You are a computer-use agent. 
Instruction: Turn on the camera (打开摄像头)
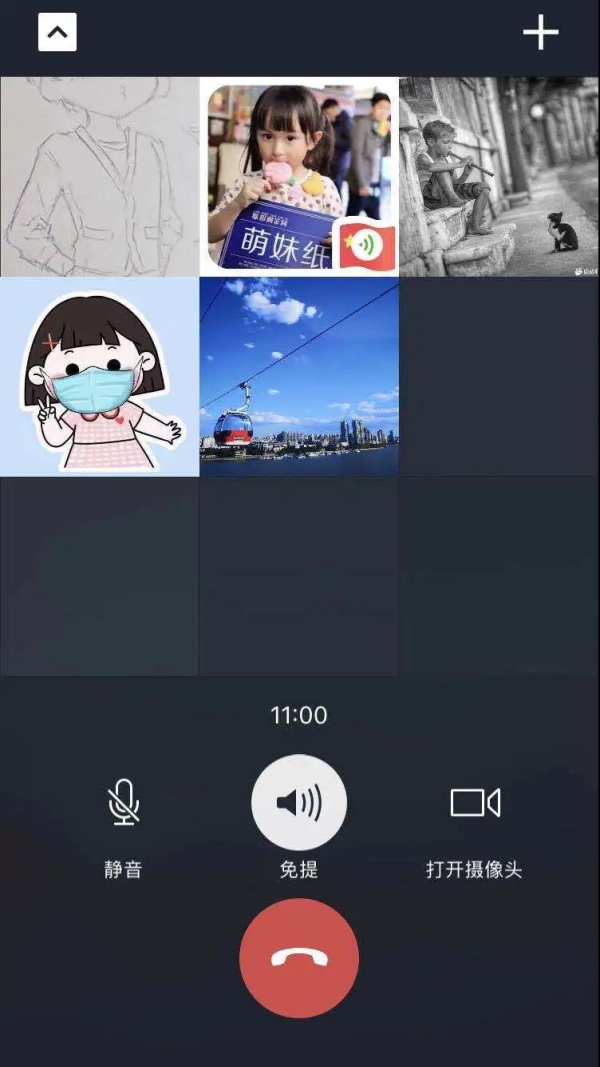click(x=475, y=803)
